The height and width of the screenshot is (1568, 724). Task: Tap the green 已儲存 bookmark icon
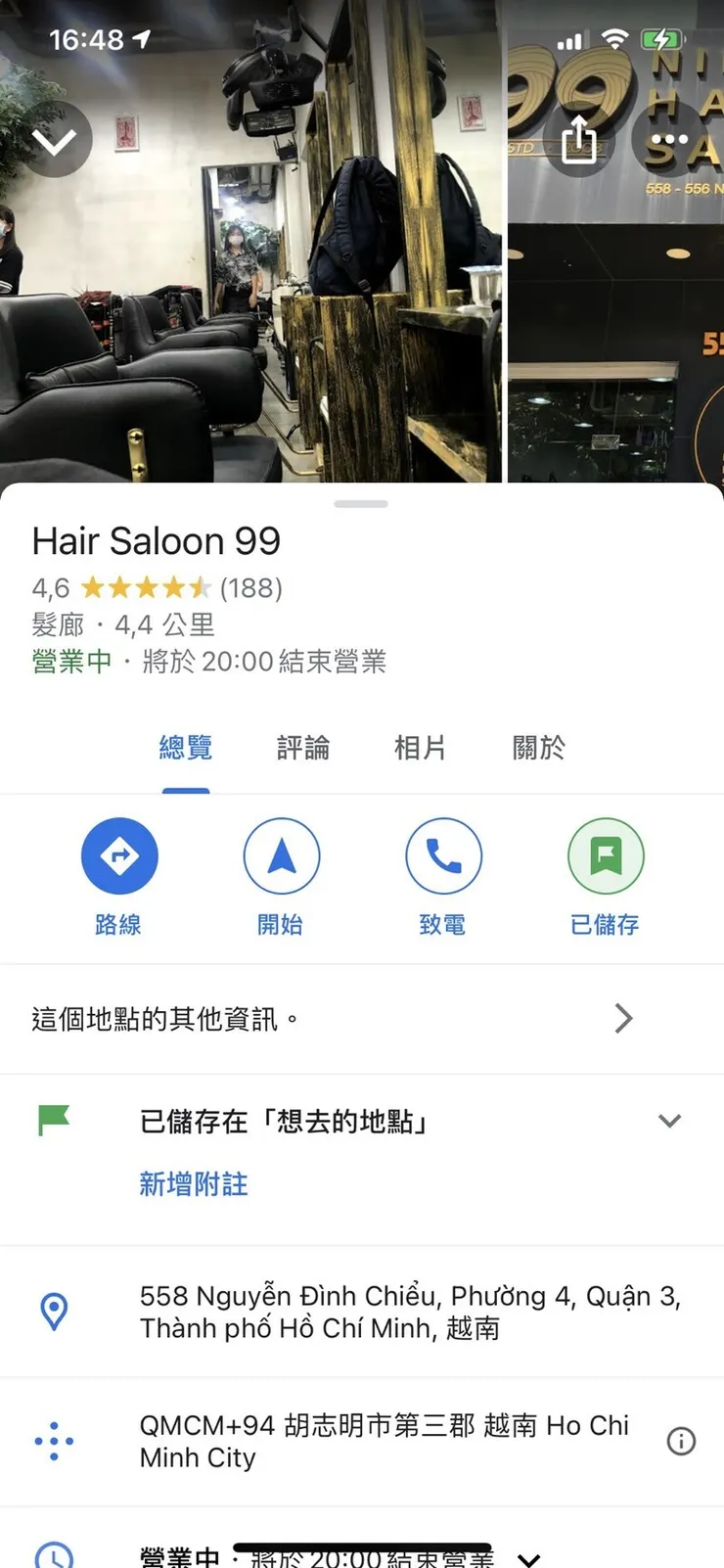click(x=605, y=855)
